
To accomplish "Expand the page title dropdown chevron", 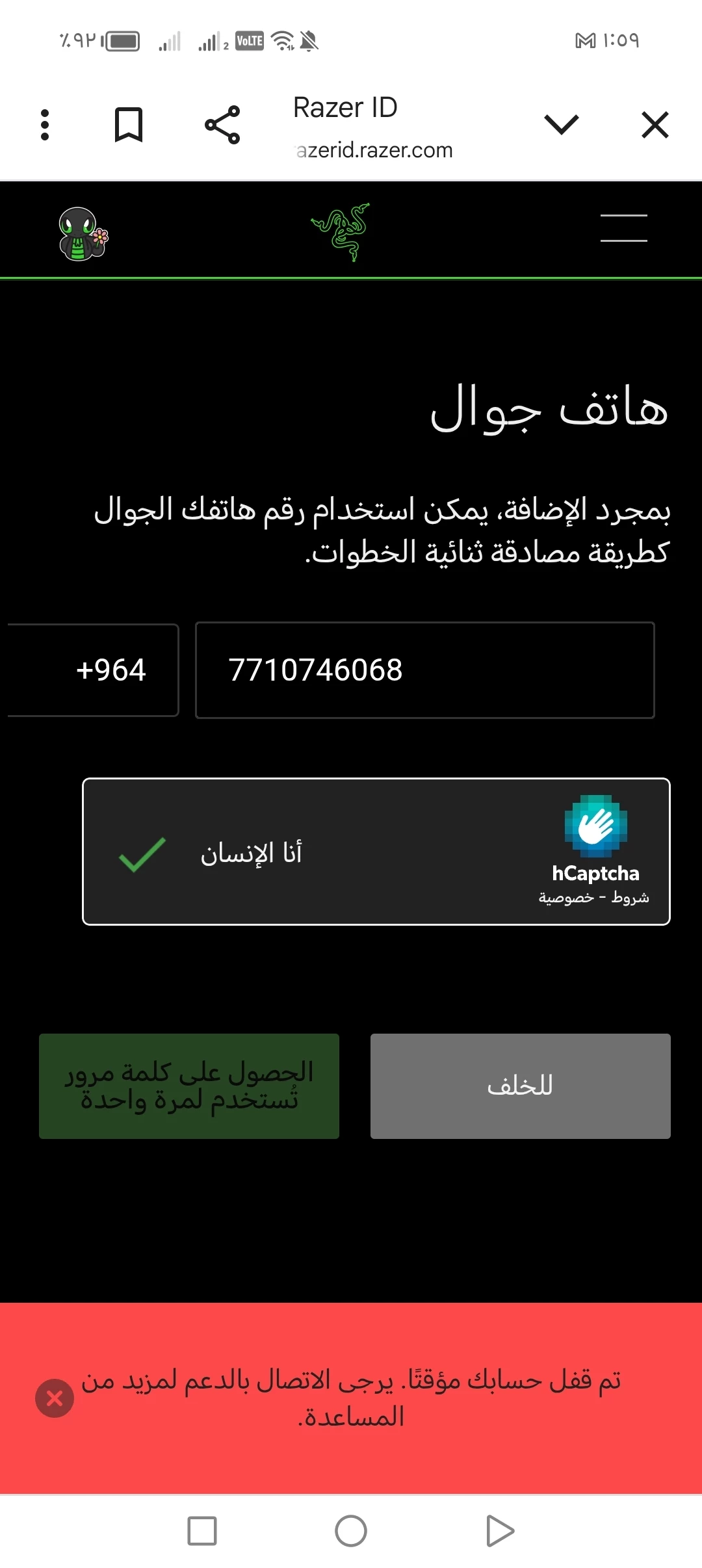I will click(561, 125).
